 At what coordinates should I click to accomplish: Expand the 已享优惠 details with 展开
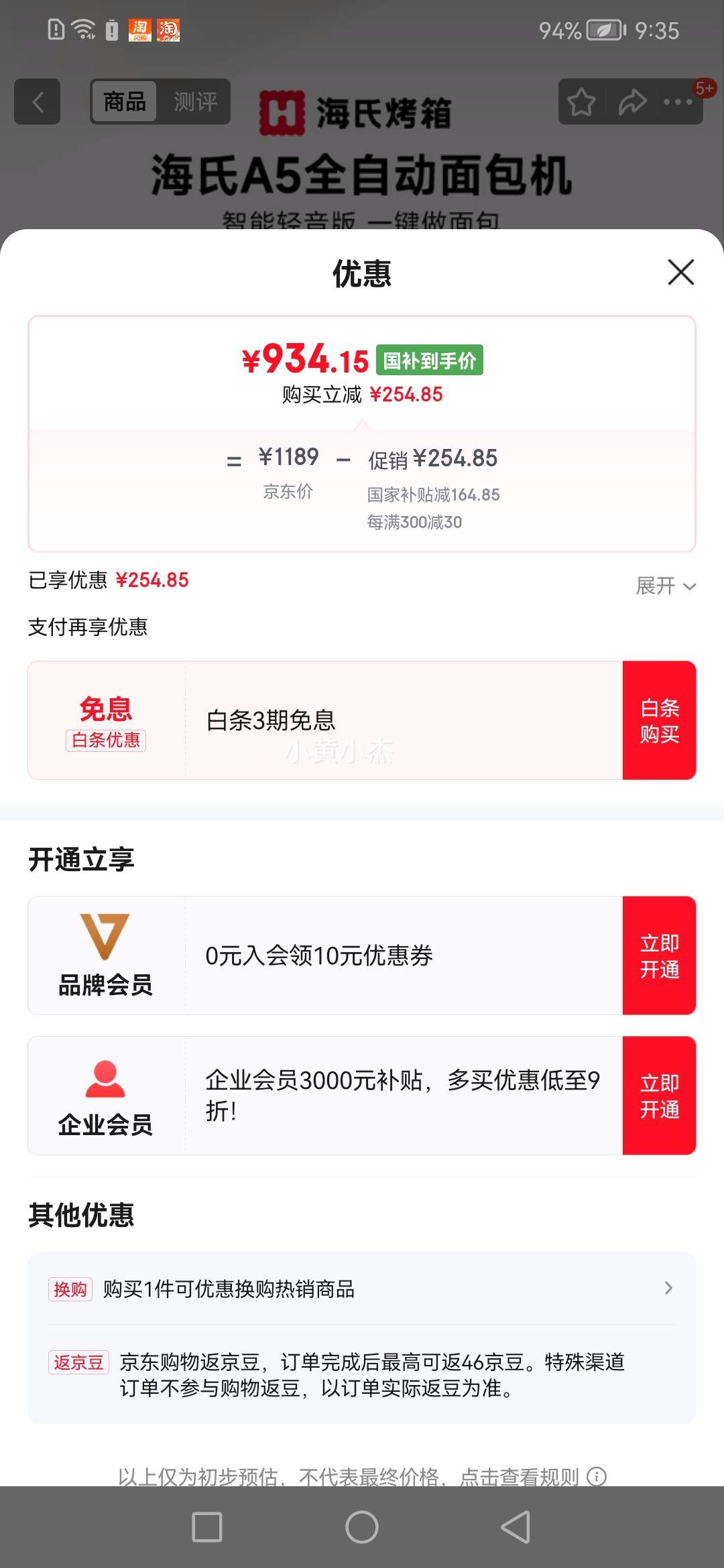(x=666, y=586)
